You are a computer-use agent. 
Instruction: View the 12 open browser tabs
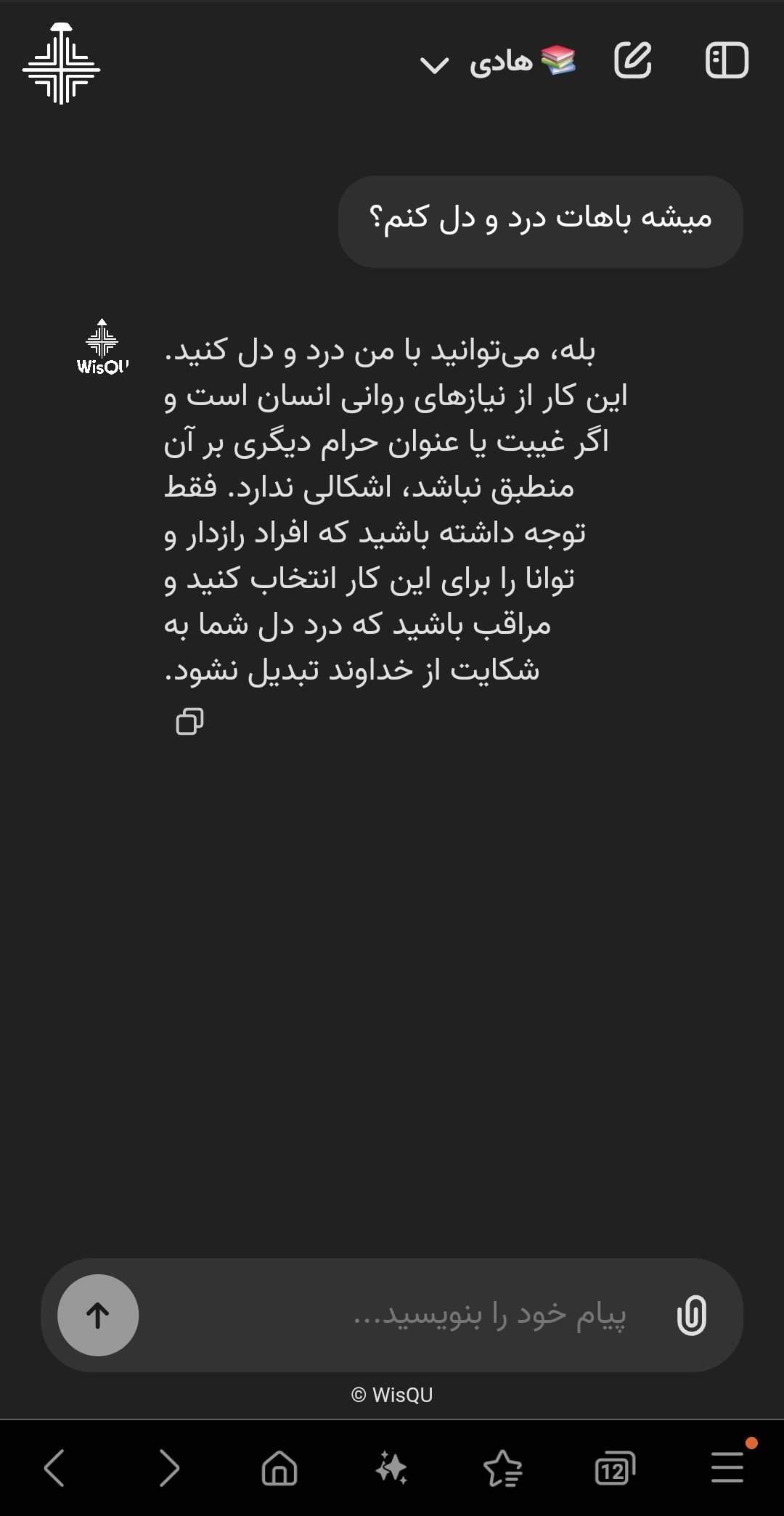pos(614,1469)
